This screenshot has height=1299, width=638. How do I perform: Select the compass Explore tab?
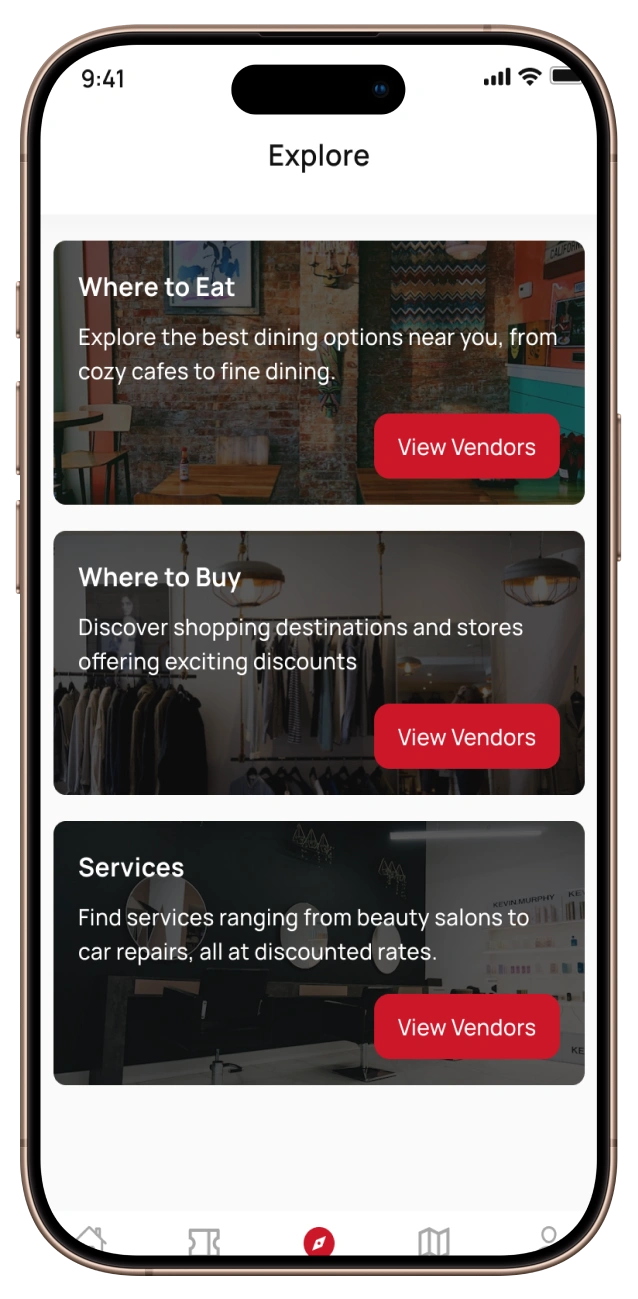click(x=319, y=1242)
